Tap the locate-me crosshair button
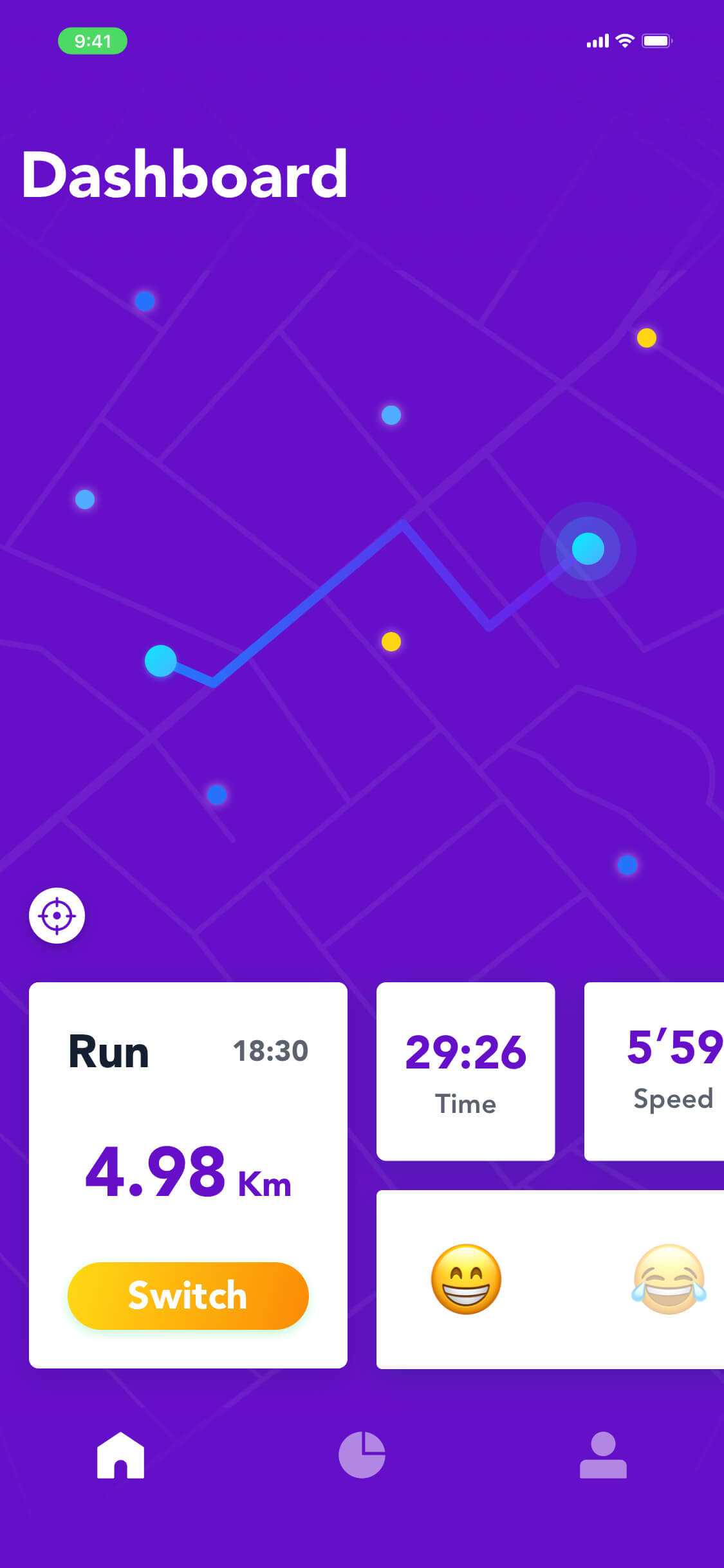The height and width of the screenshot is (1568, 724). 57,915
